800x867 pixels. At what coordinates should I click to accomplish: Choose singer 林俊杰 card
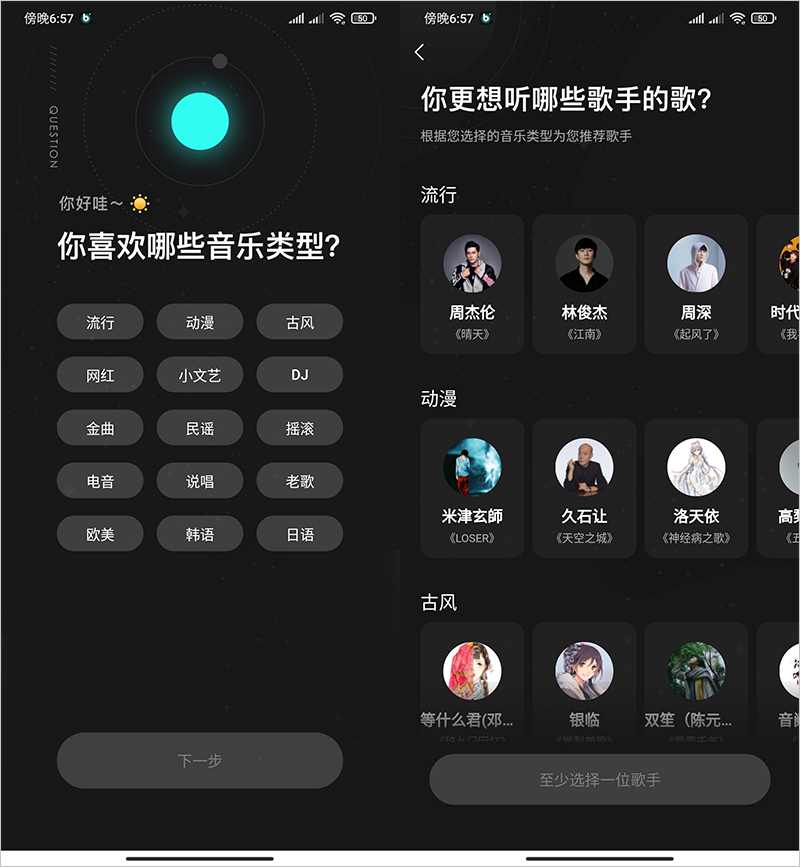tap(584, 284)
